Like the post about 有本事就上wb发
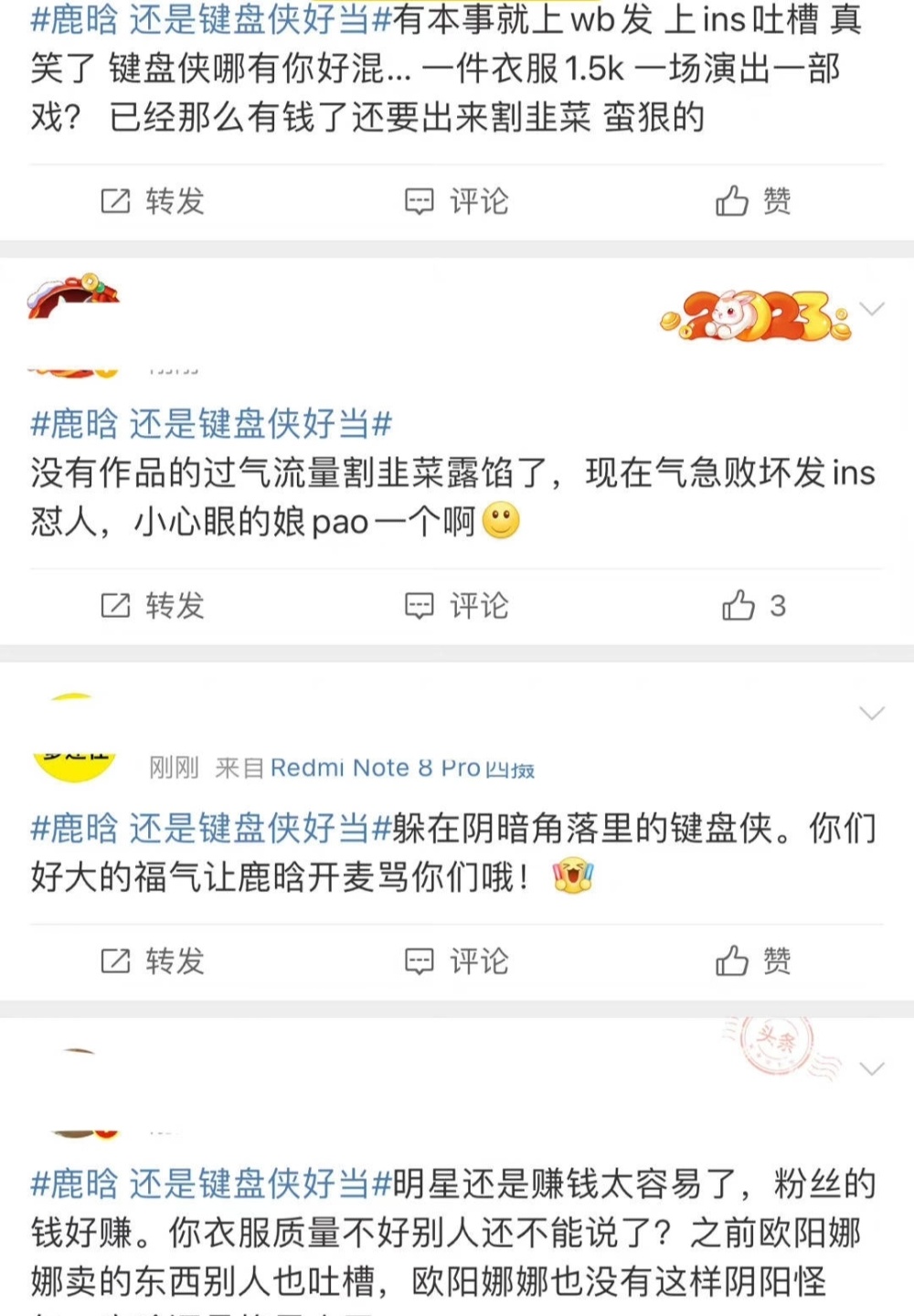 click(753, 201)
